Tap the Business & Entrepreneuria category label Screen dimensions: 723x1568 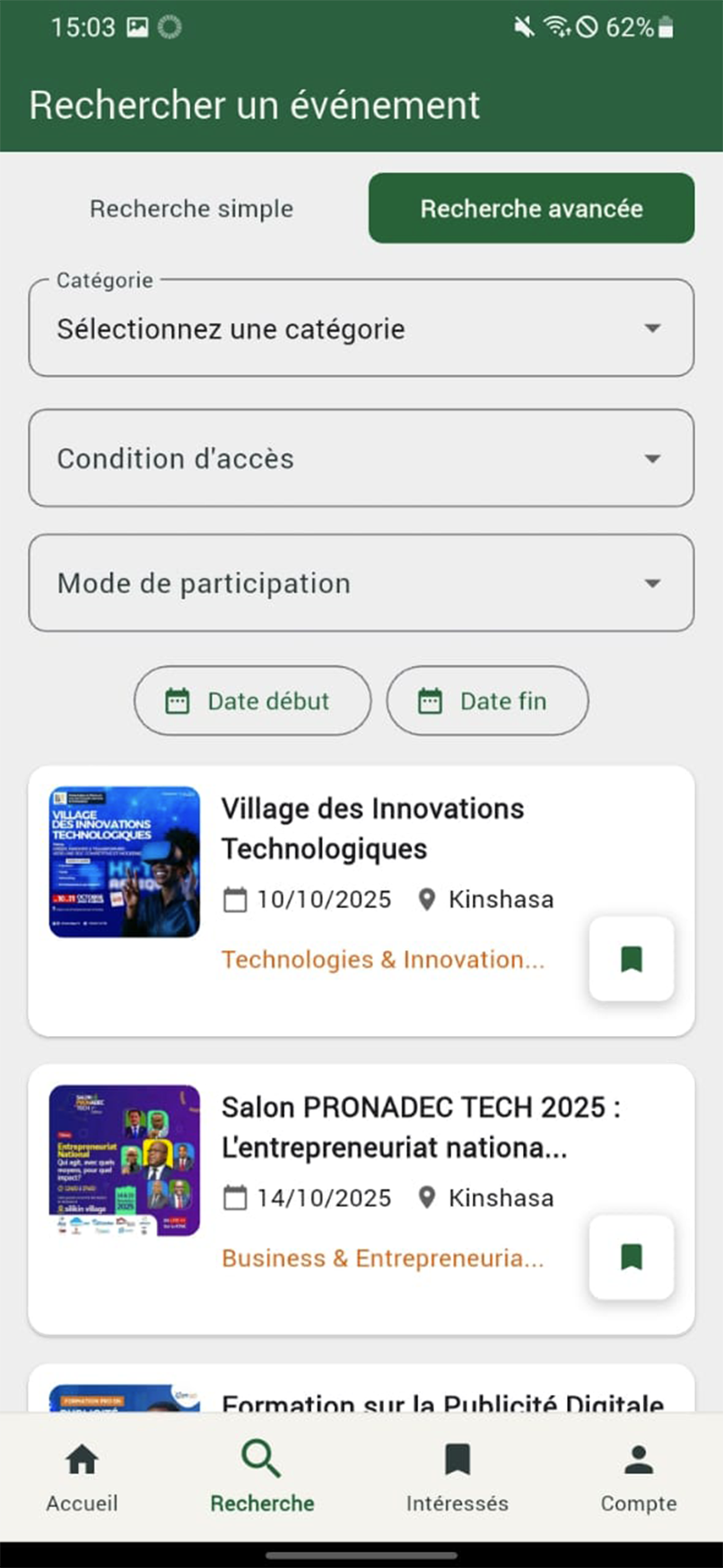click(383, 1258)
